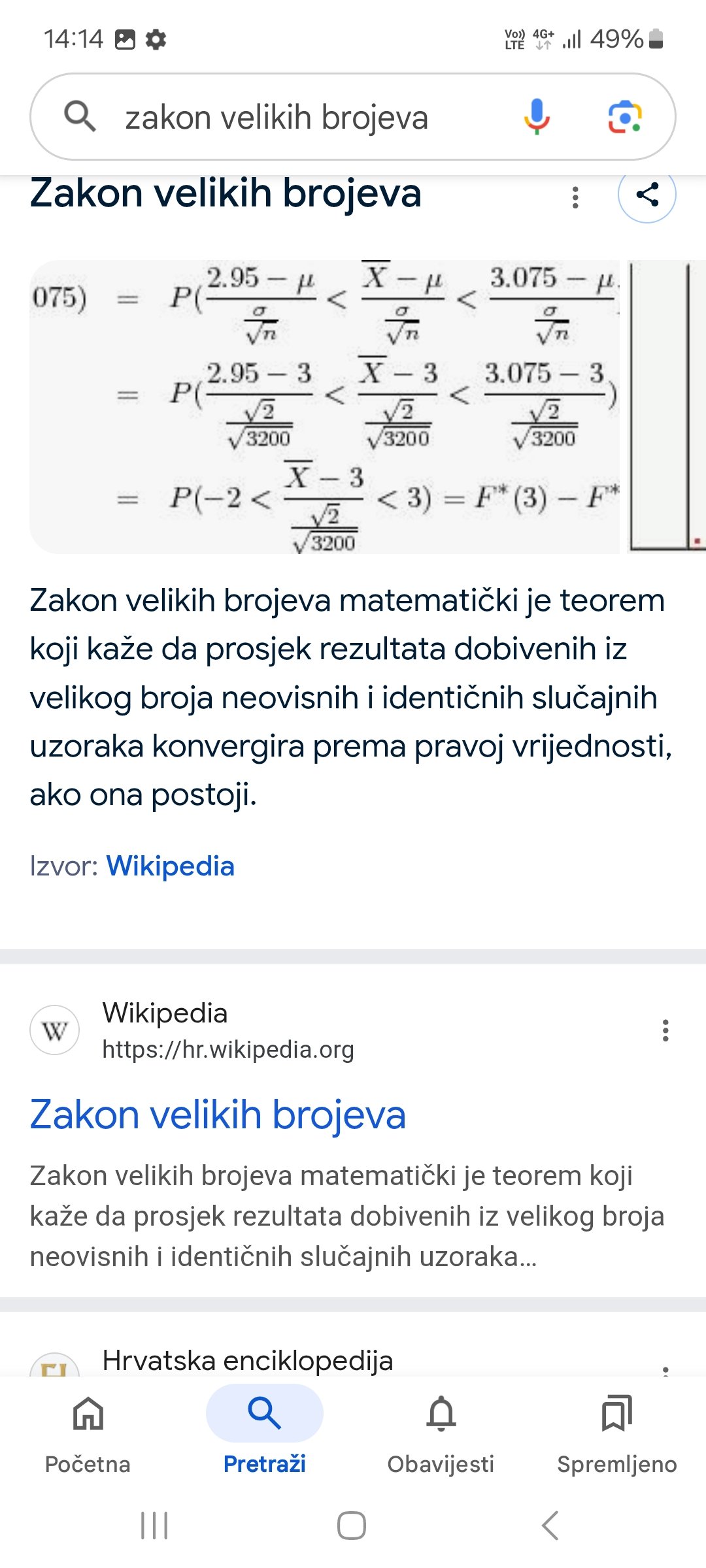Open the formula image in the panel
This screenshot has height=1568, width=706.
(324, 407)
